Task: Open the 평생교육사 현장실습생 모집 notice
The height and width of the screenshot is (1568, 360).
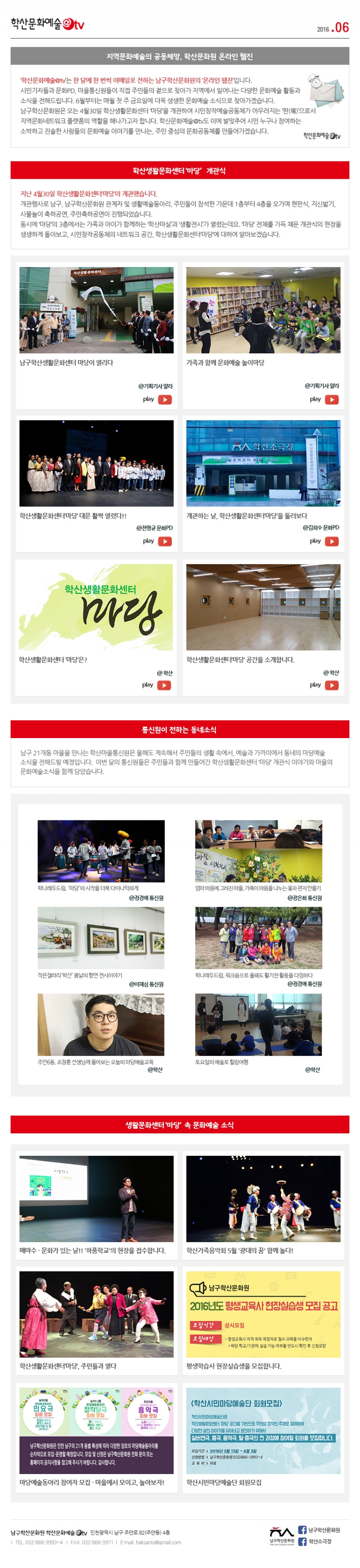Action: point(263,1315)
